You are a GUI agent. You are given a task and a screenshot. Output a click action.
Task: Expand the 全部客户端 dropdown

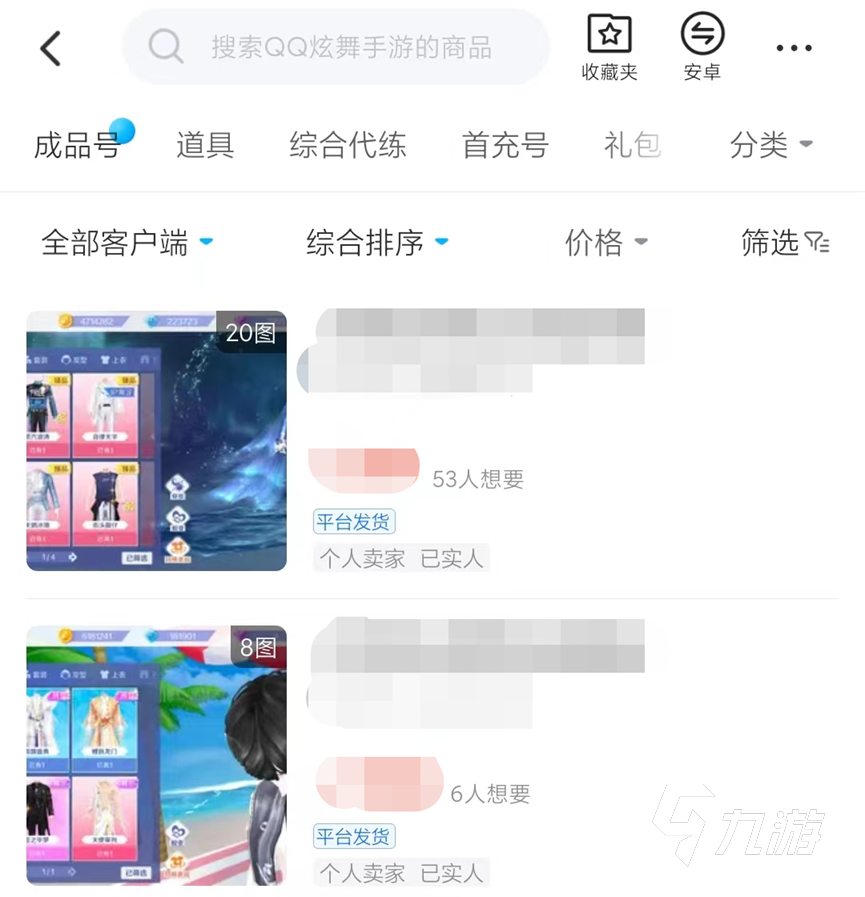[x=127, y=243]
